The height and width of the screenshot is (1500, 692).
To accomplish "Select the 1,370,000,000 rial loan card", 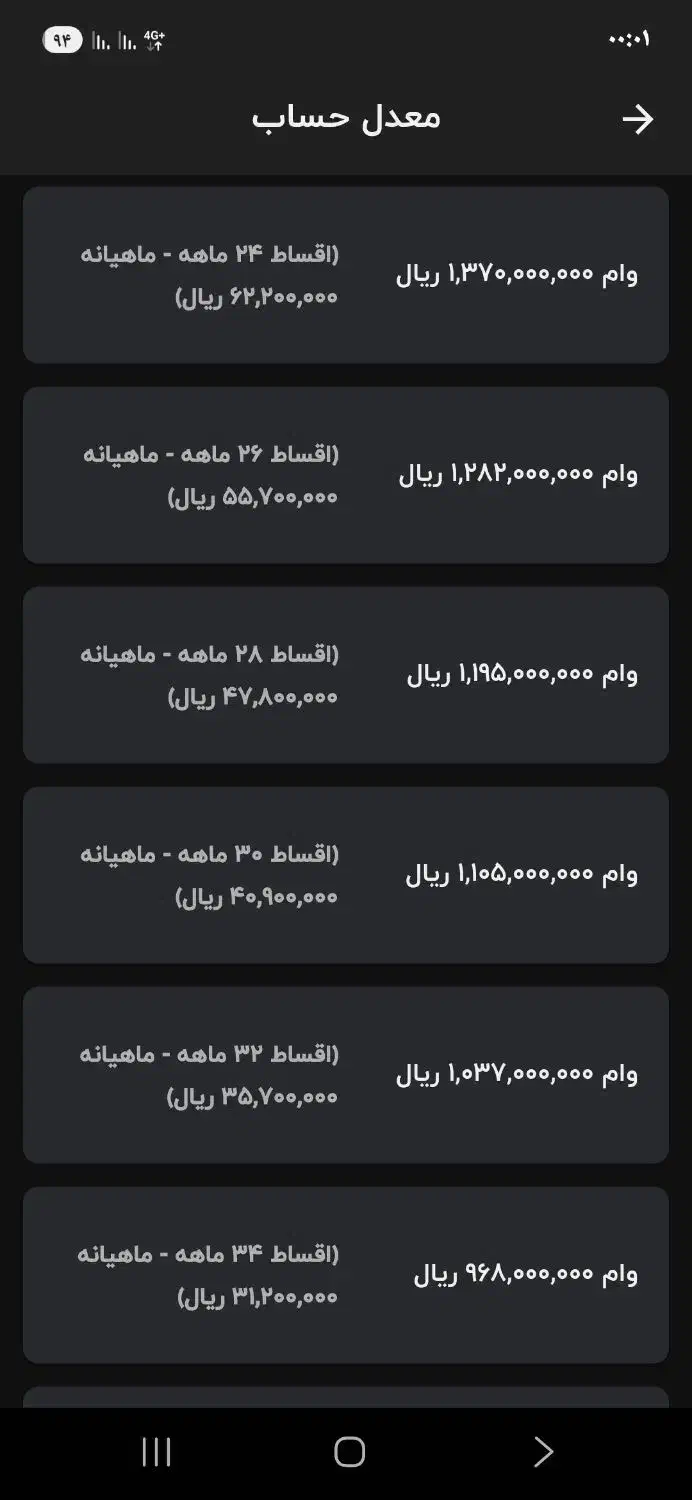I will click(346, 275).
